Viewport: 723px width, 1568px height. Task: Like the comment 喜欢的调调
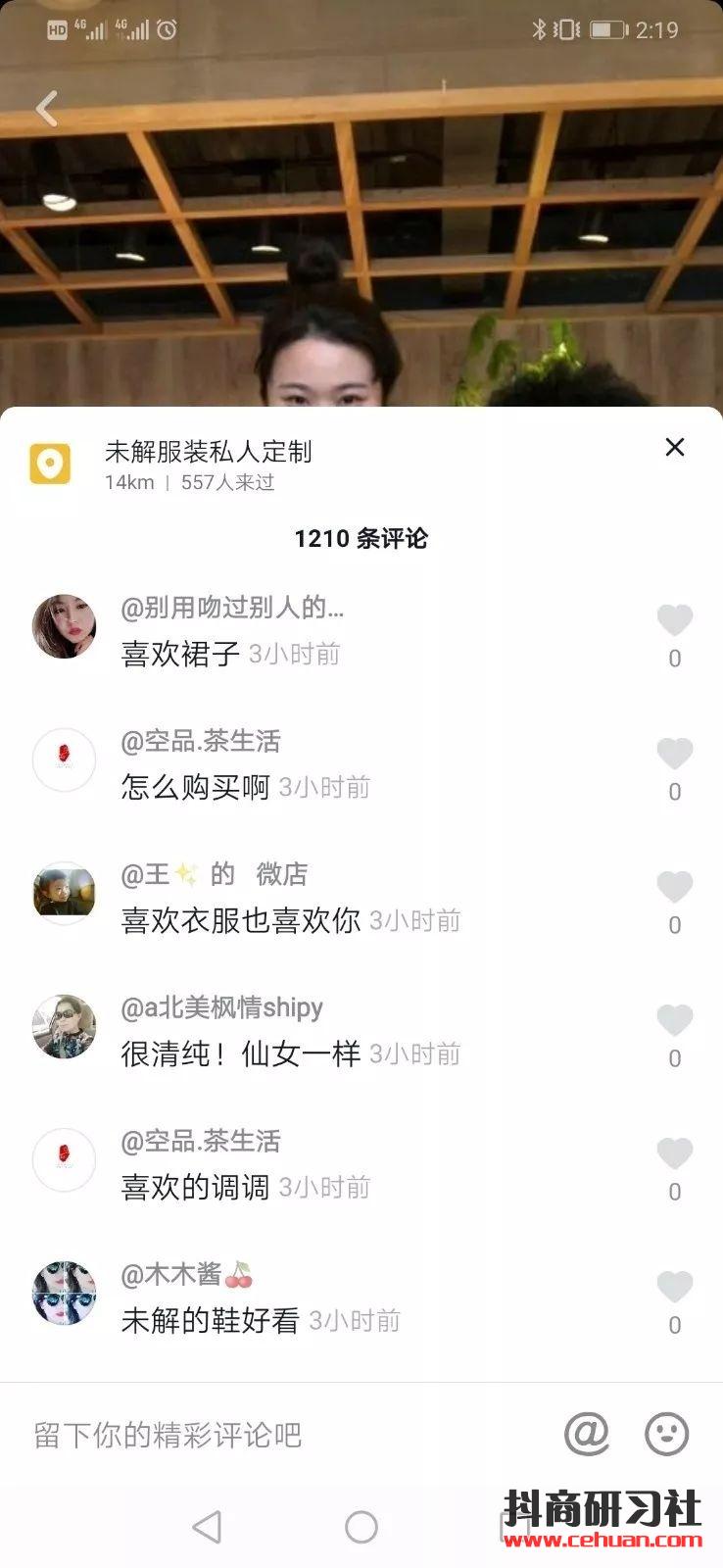click(674, 1153)
